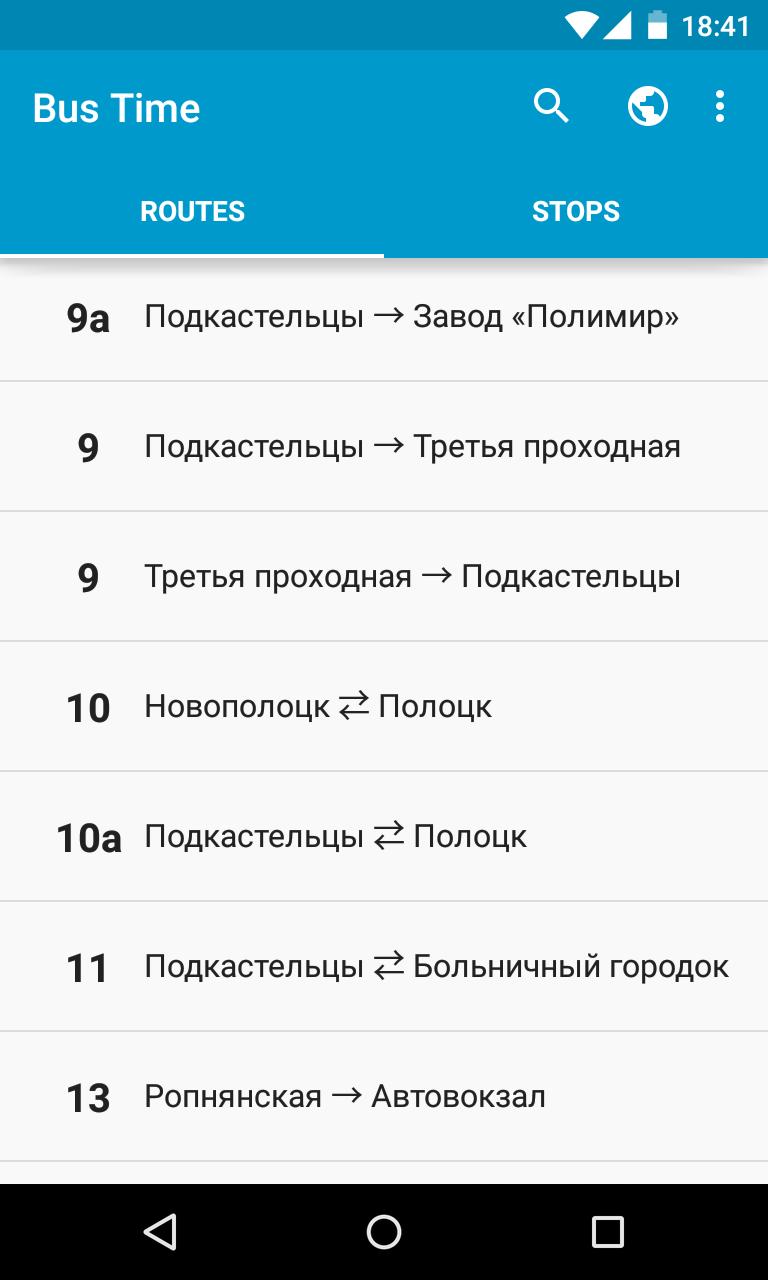Select the Routes tab
The image size is (768, 1280).
[192, 212]
